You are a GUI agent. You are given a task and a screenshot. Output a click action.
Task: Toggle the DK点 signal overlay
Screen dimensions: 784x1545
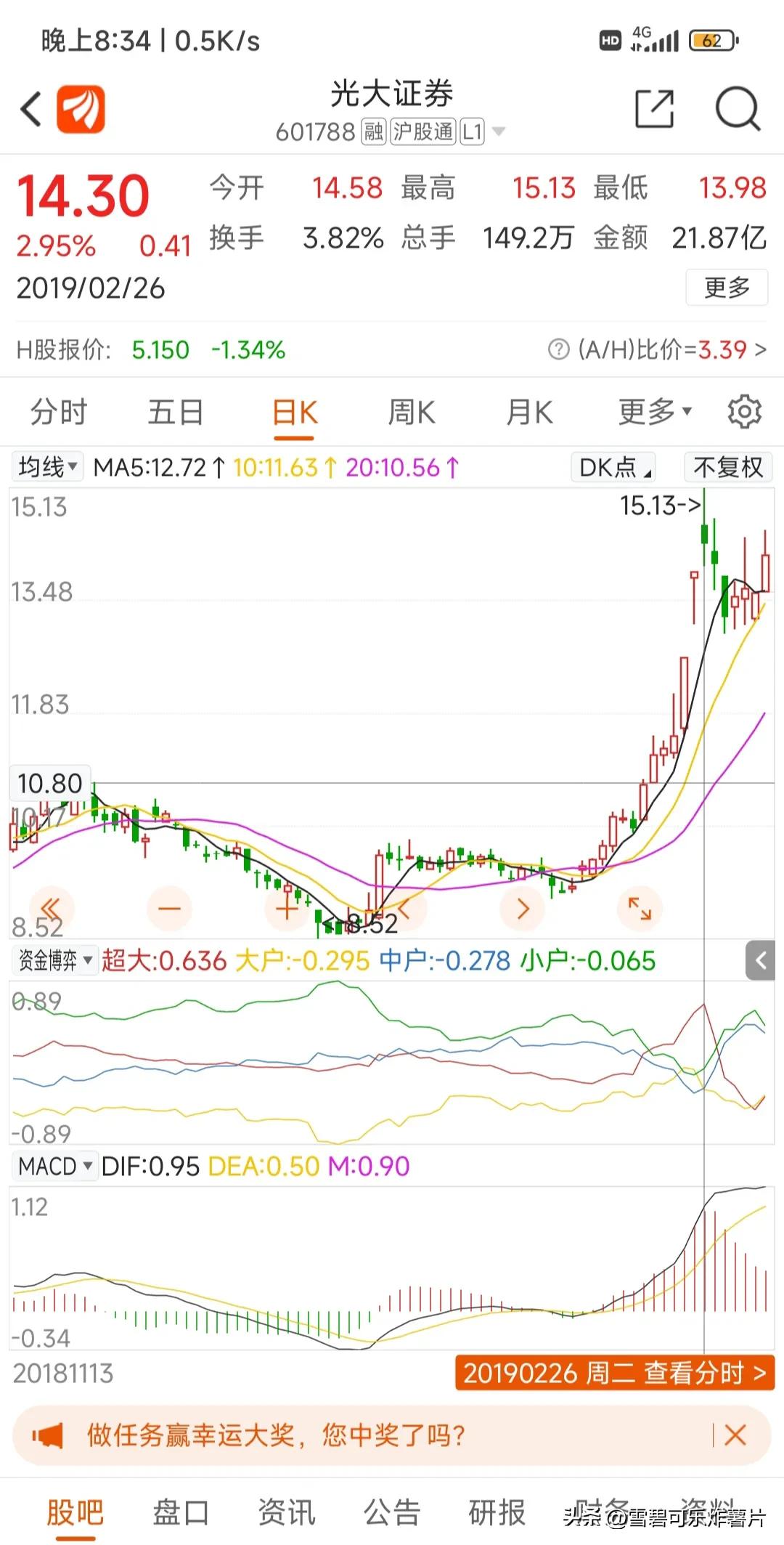(612, 467)
